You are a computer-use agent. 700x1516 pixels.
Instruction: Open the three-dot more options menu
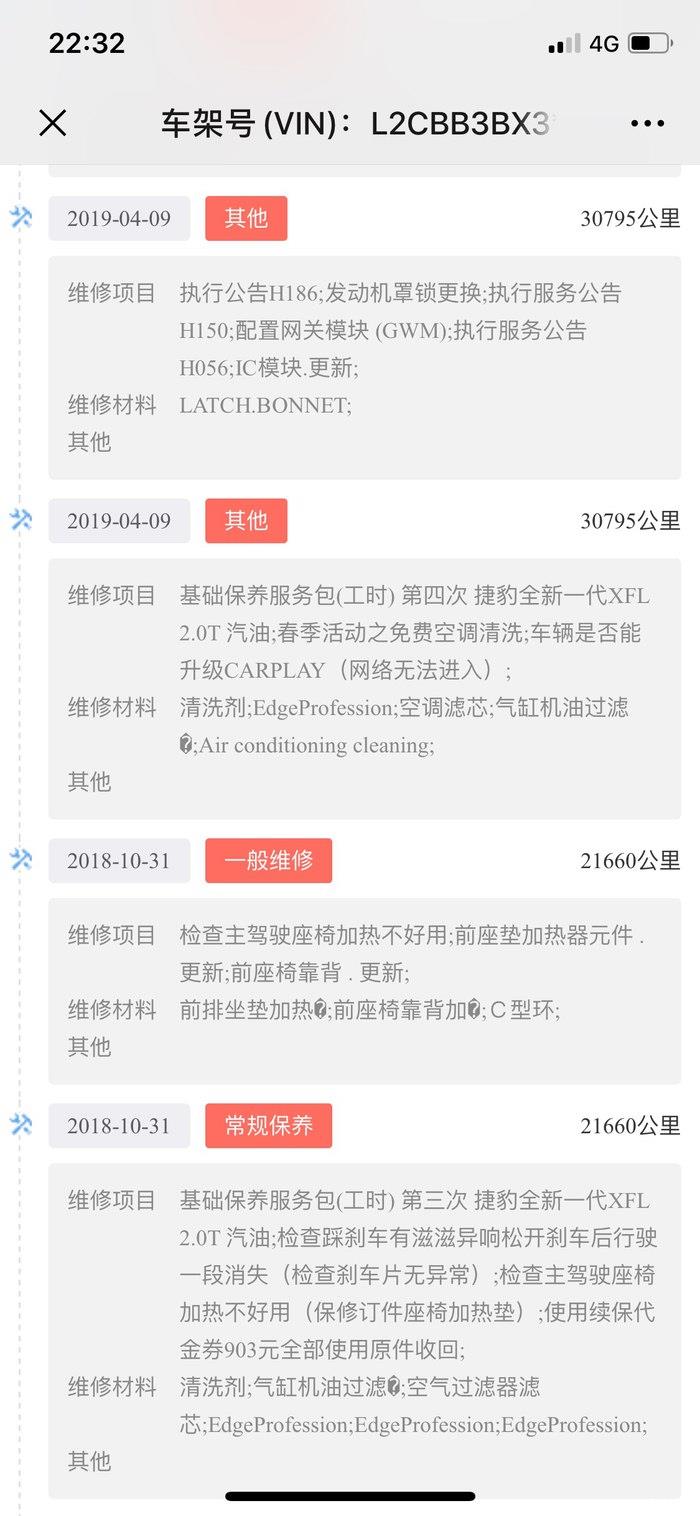pyautogui.click(x=647, y=124)
